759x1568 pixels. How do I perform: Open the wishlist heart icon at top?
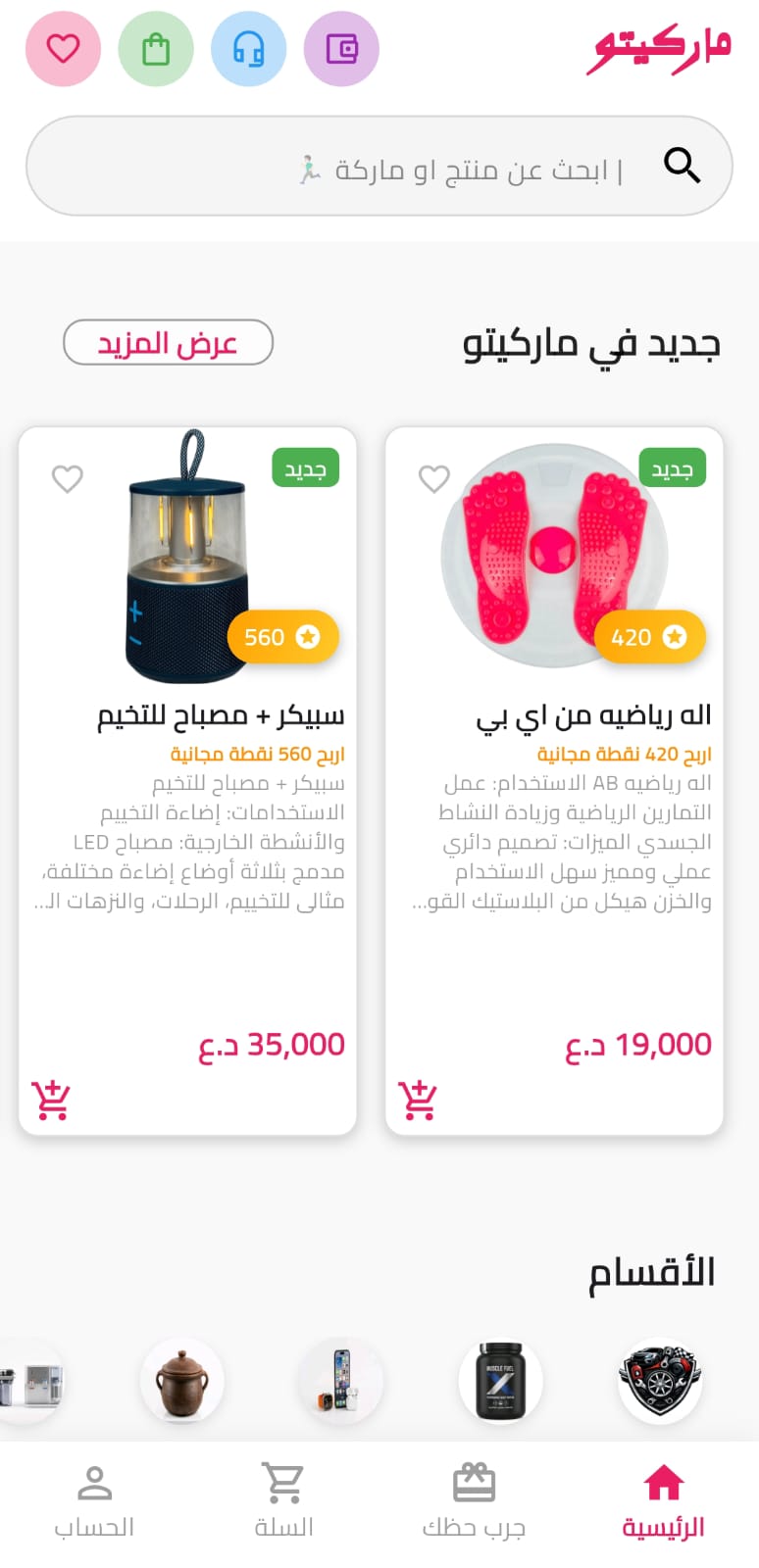[x=63, y=48]
